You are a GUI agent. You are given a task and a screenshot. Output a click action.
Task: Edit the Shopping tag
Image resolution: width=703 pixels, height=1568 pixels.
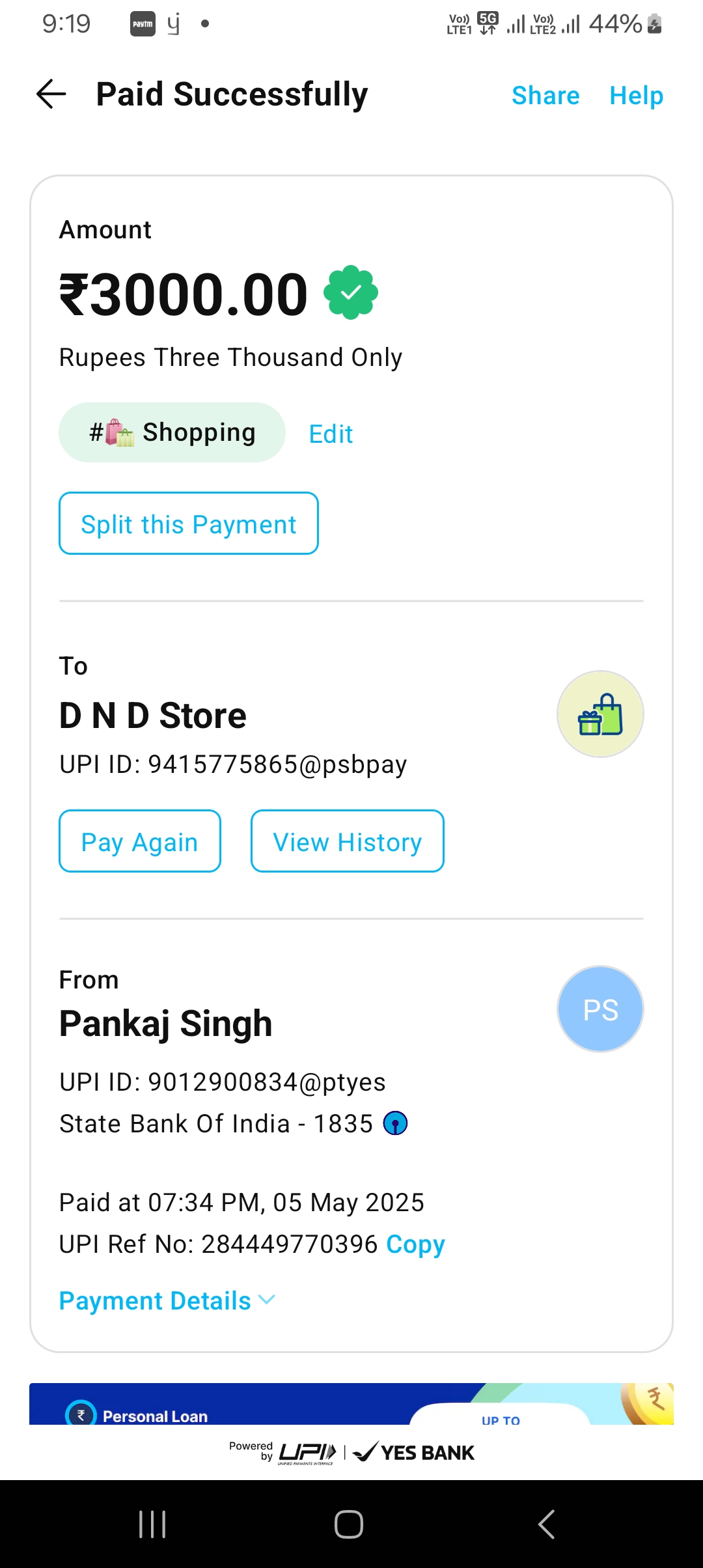(331, 434)
